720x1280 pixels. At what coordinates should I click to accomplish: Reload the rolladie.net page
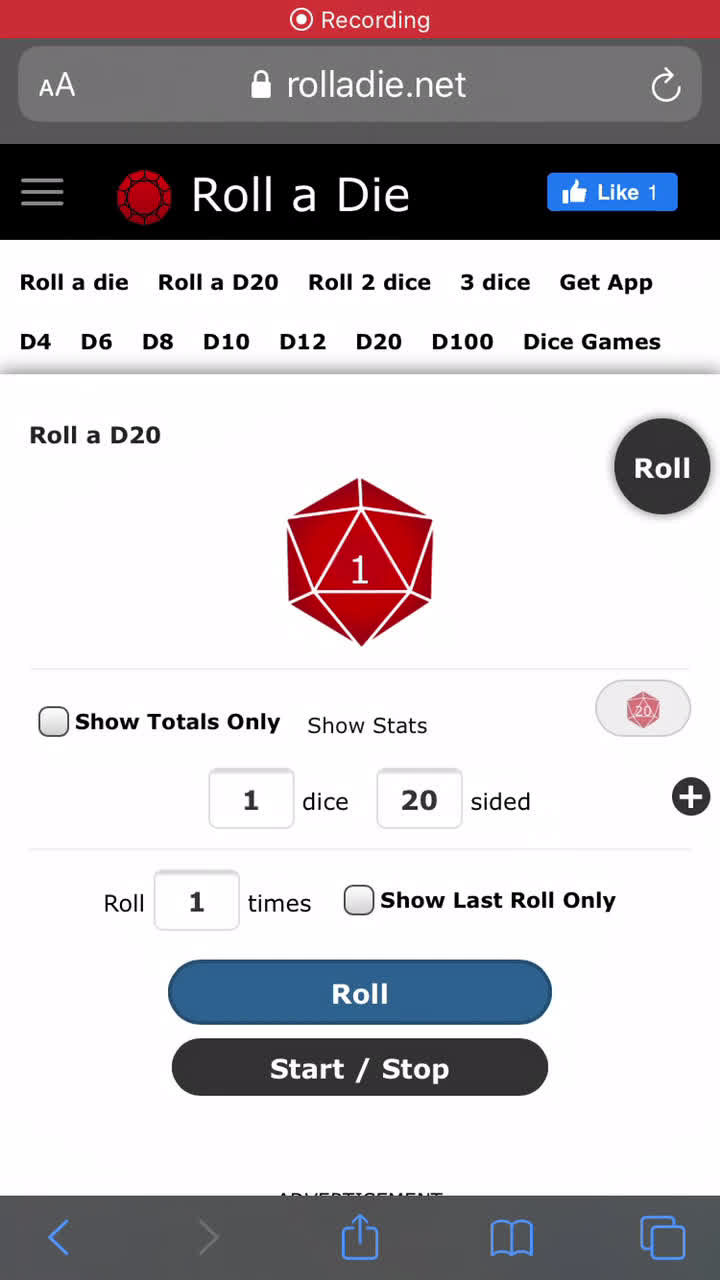pyautogui.click(x=665, y=86)
